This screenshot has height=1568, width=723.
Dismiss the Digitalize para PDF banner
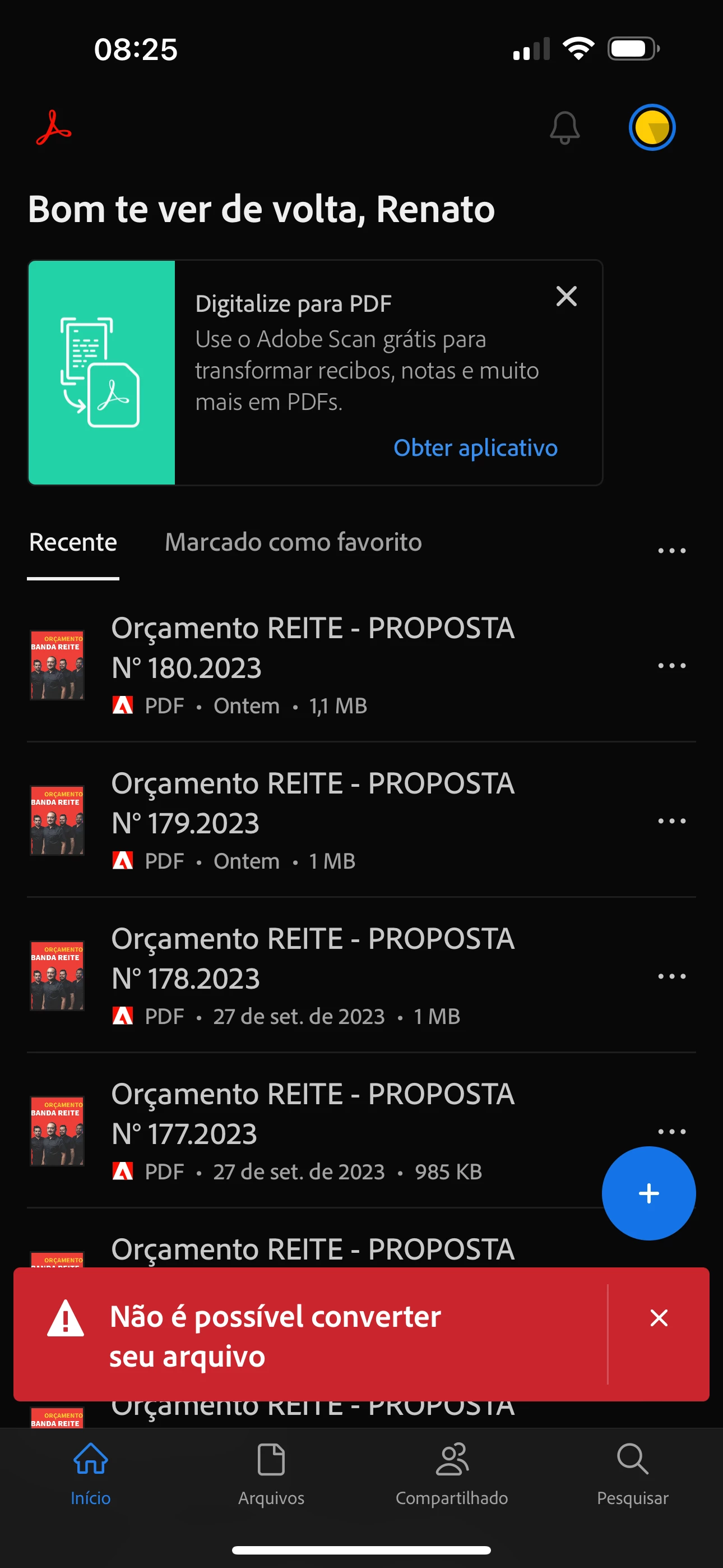click(x=566, y=297)
